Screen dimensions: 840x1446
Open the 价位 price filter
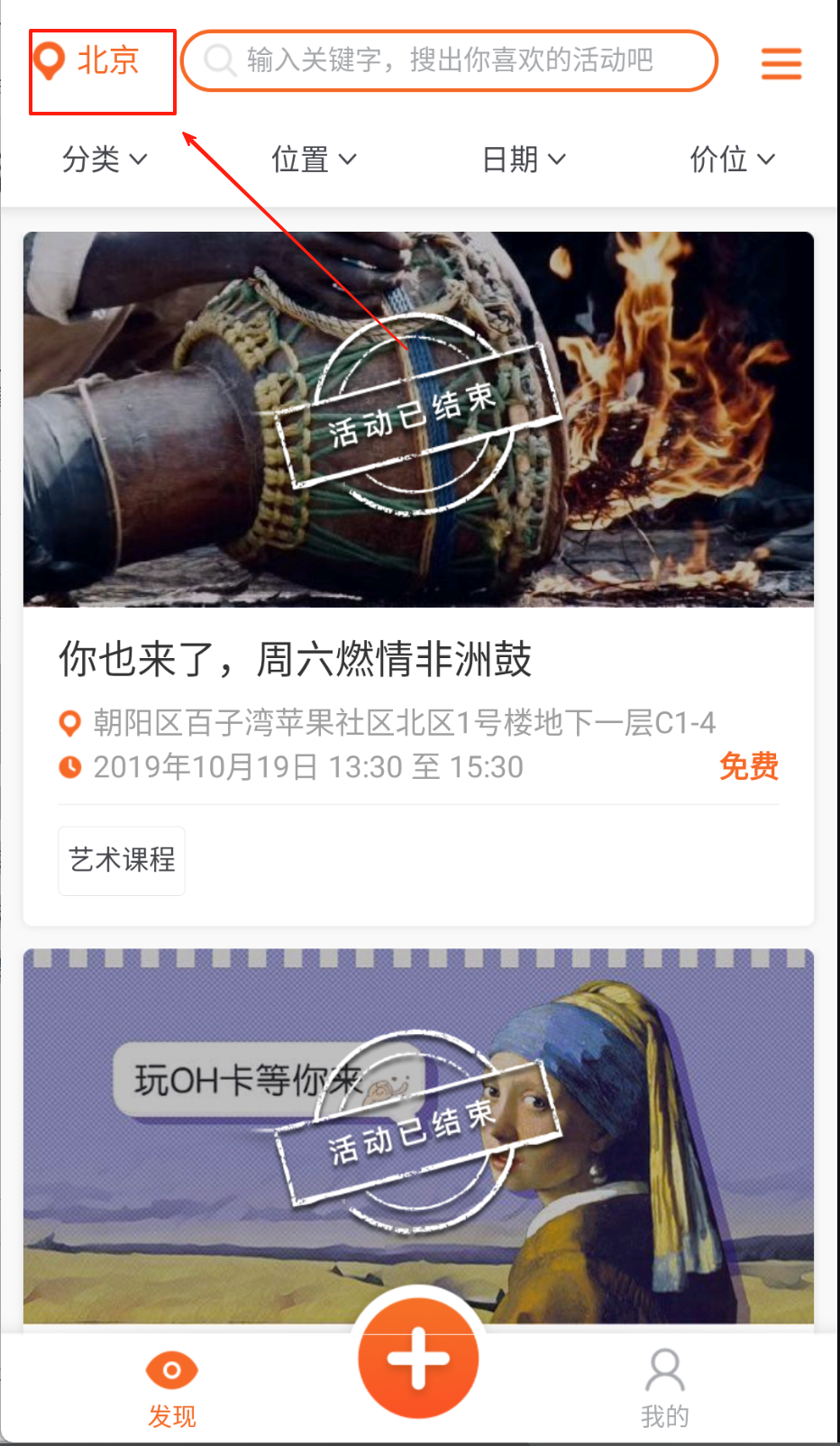[x=732, y=160]
